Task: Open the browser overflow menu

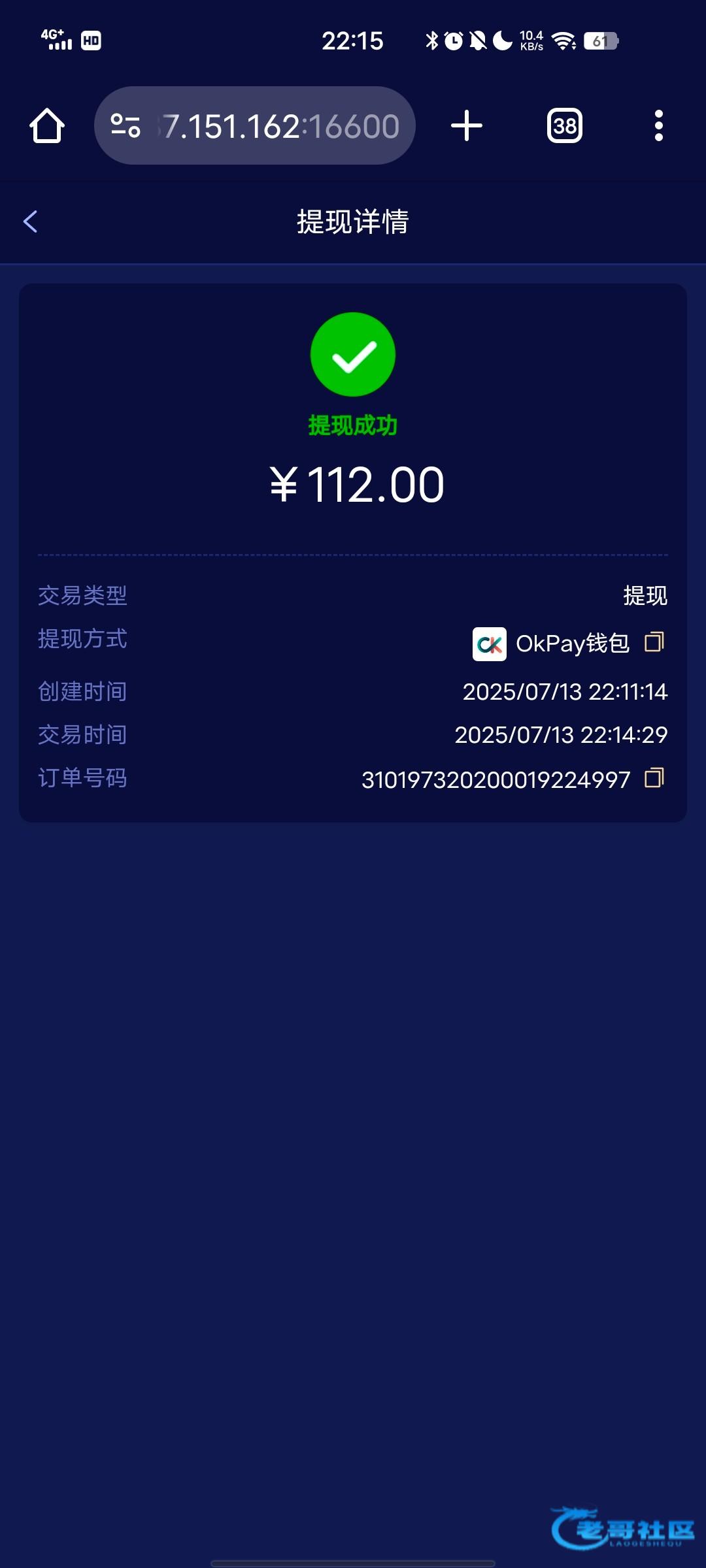Action: coord(659,125)
